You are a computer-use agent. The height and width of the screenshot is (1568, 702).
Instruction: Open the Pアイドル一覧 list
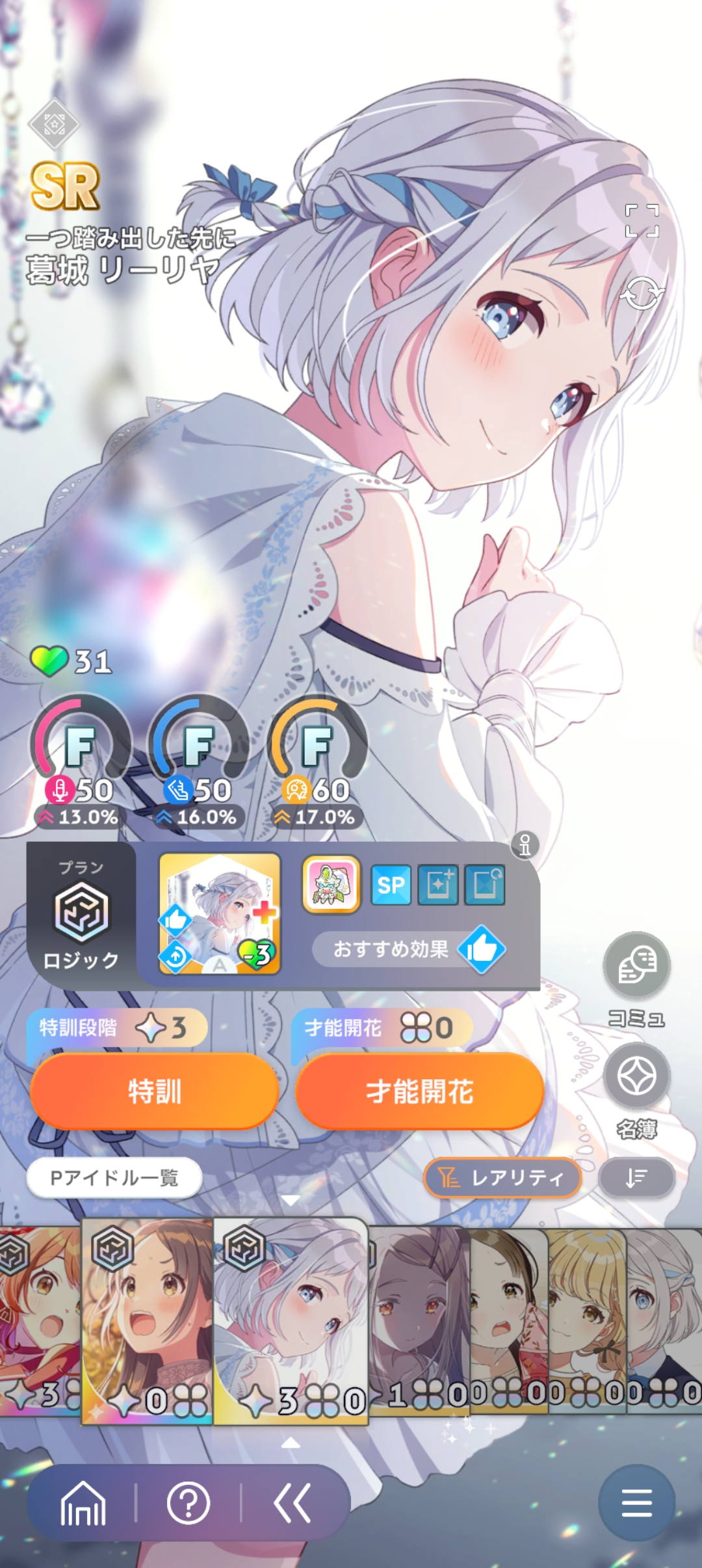point(114,1177)
